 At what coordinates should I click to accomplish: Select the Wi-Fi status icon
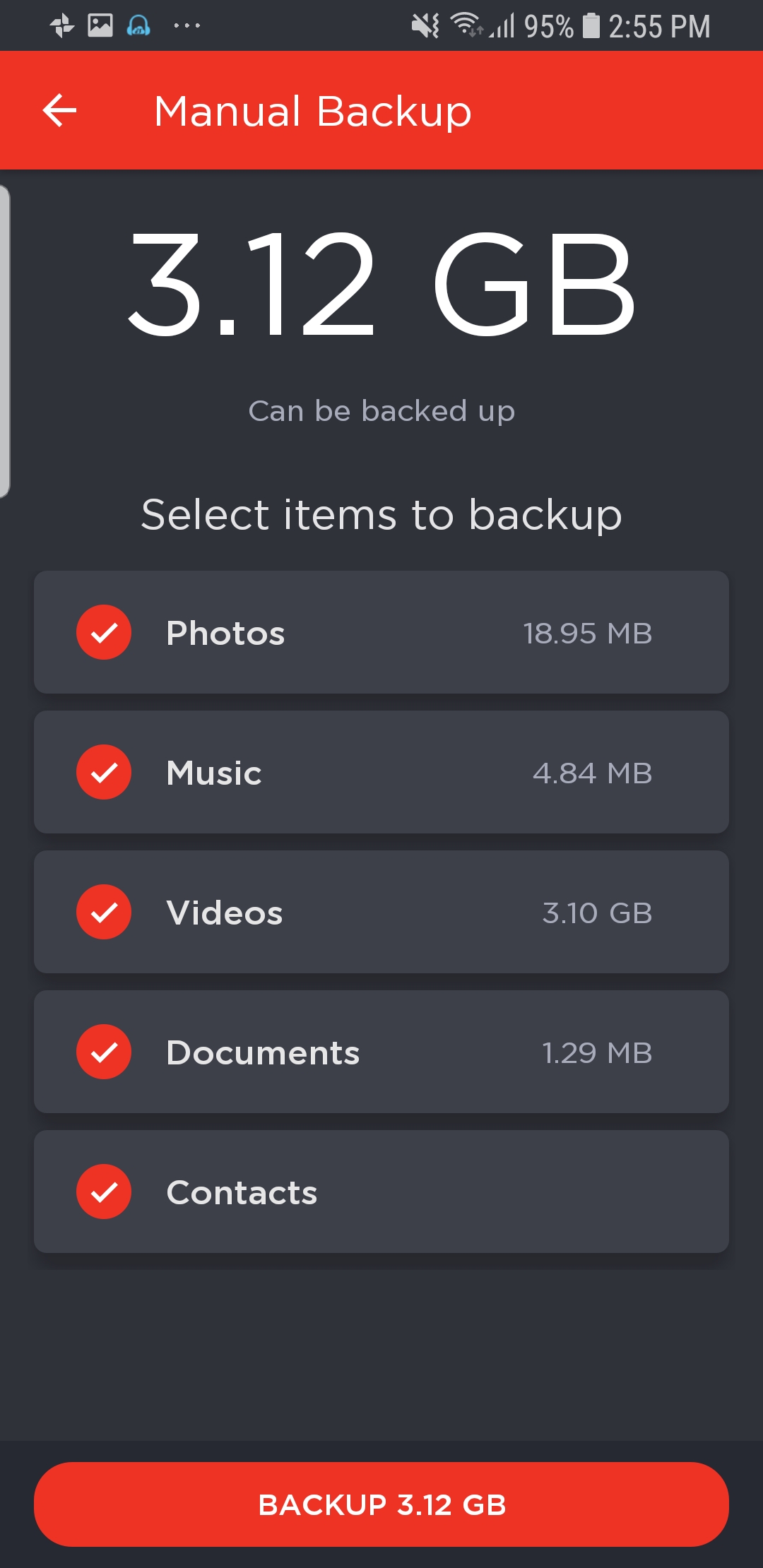[x=466, y=25]
